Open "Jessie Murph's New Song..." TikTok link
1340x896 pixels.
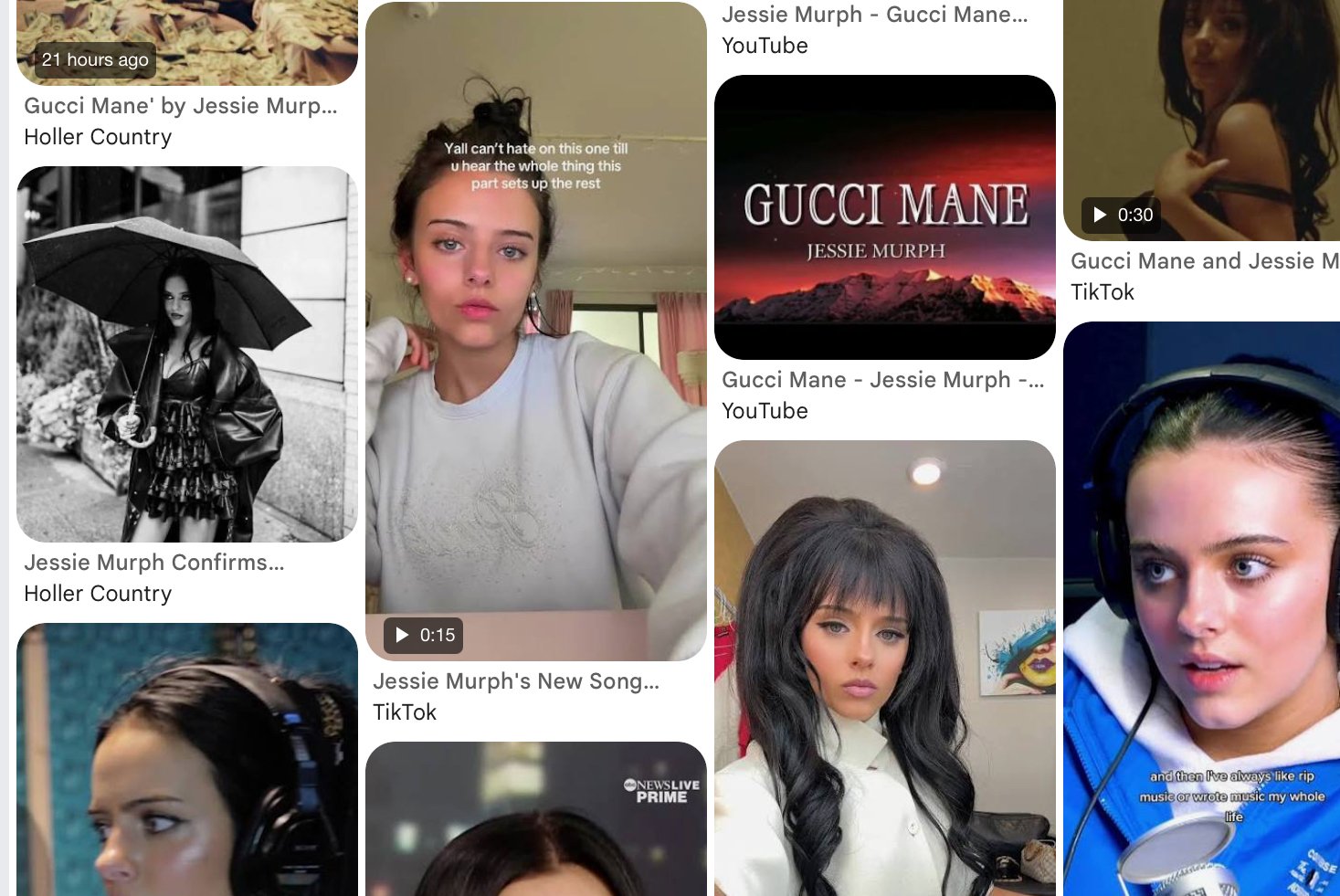(515, 681)
